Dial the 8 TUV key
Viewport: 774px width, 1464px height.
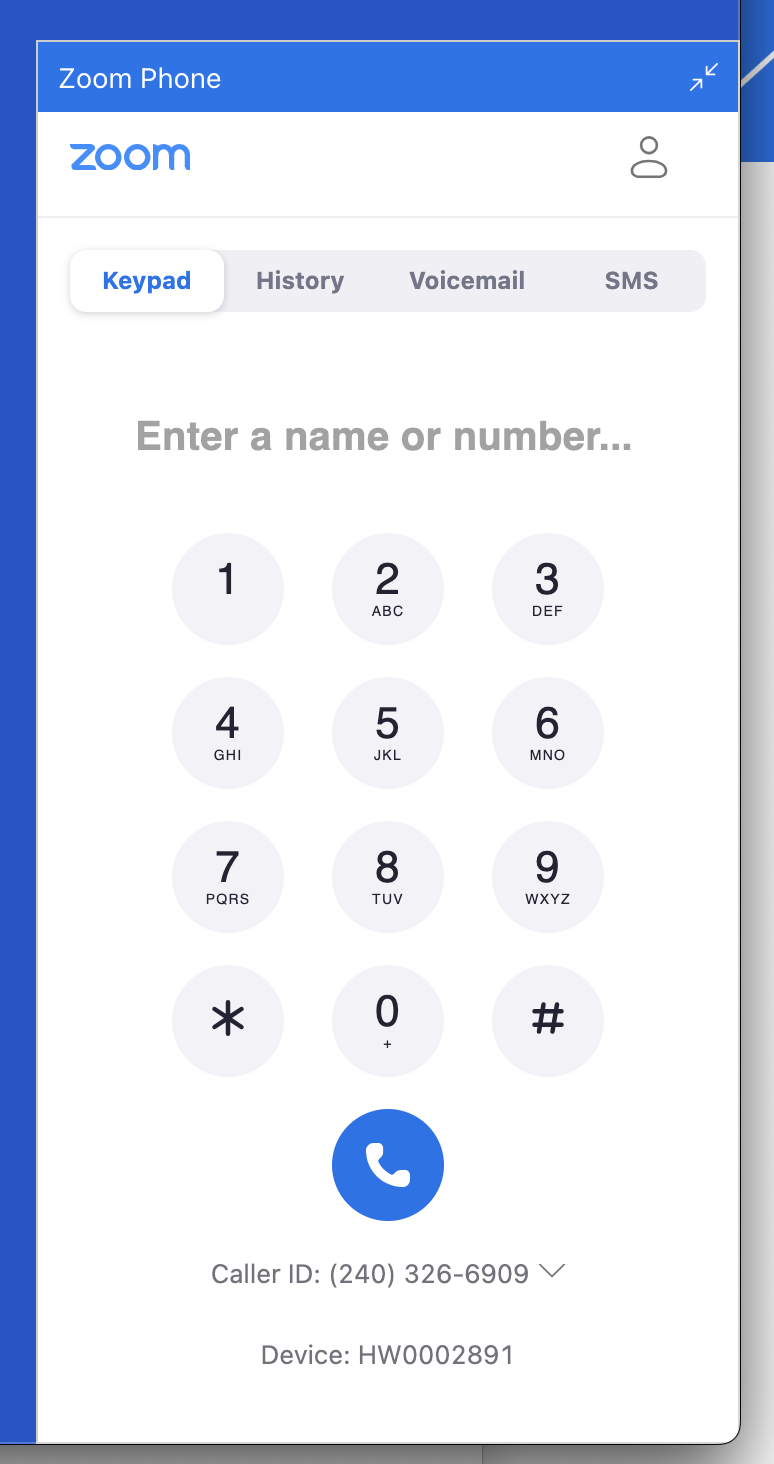point(388,877)
